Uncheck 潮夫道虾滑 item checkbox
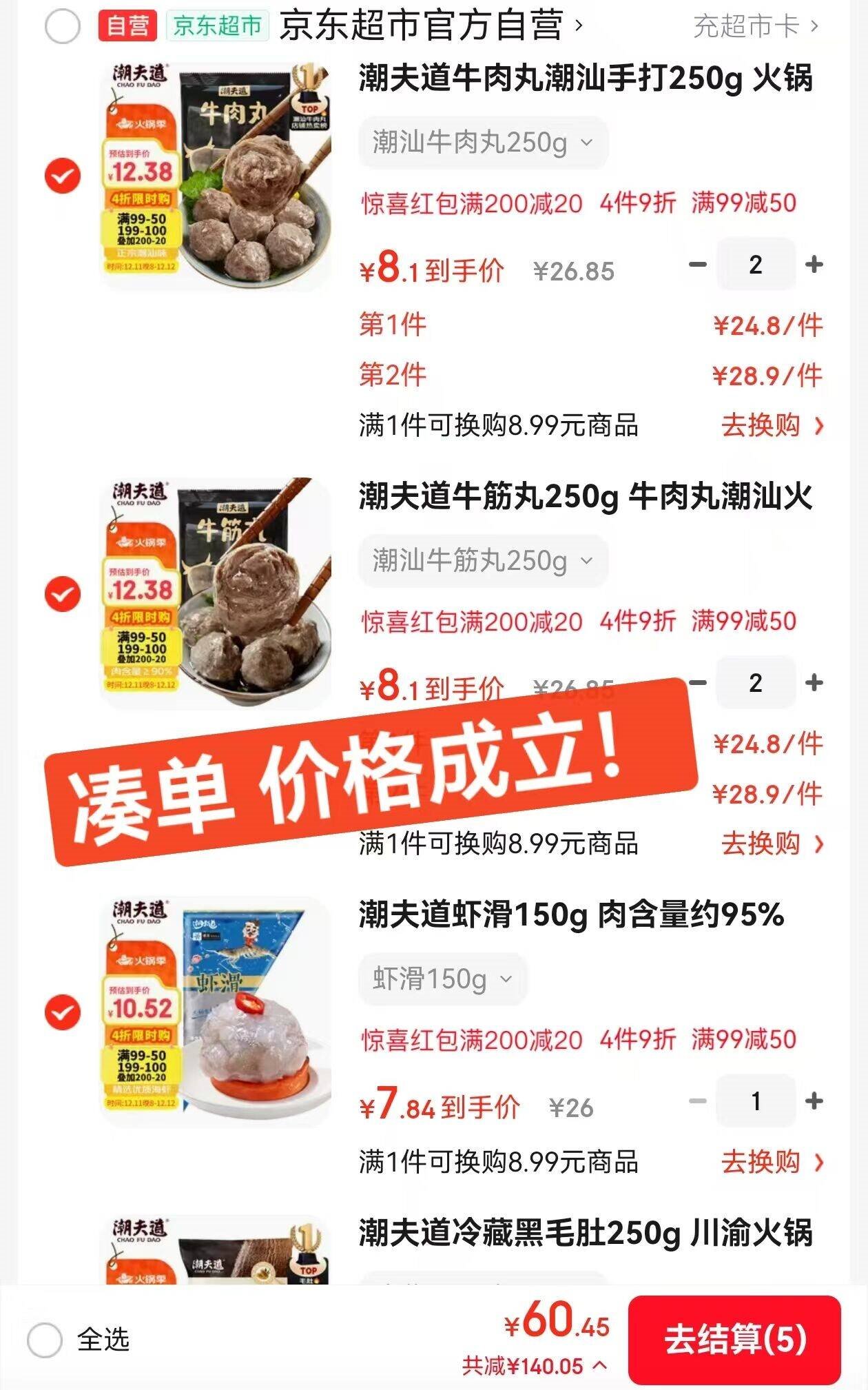This screenshot has width=868, height=1390. [x=62, y=1012]
